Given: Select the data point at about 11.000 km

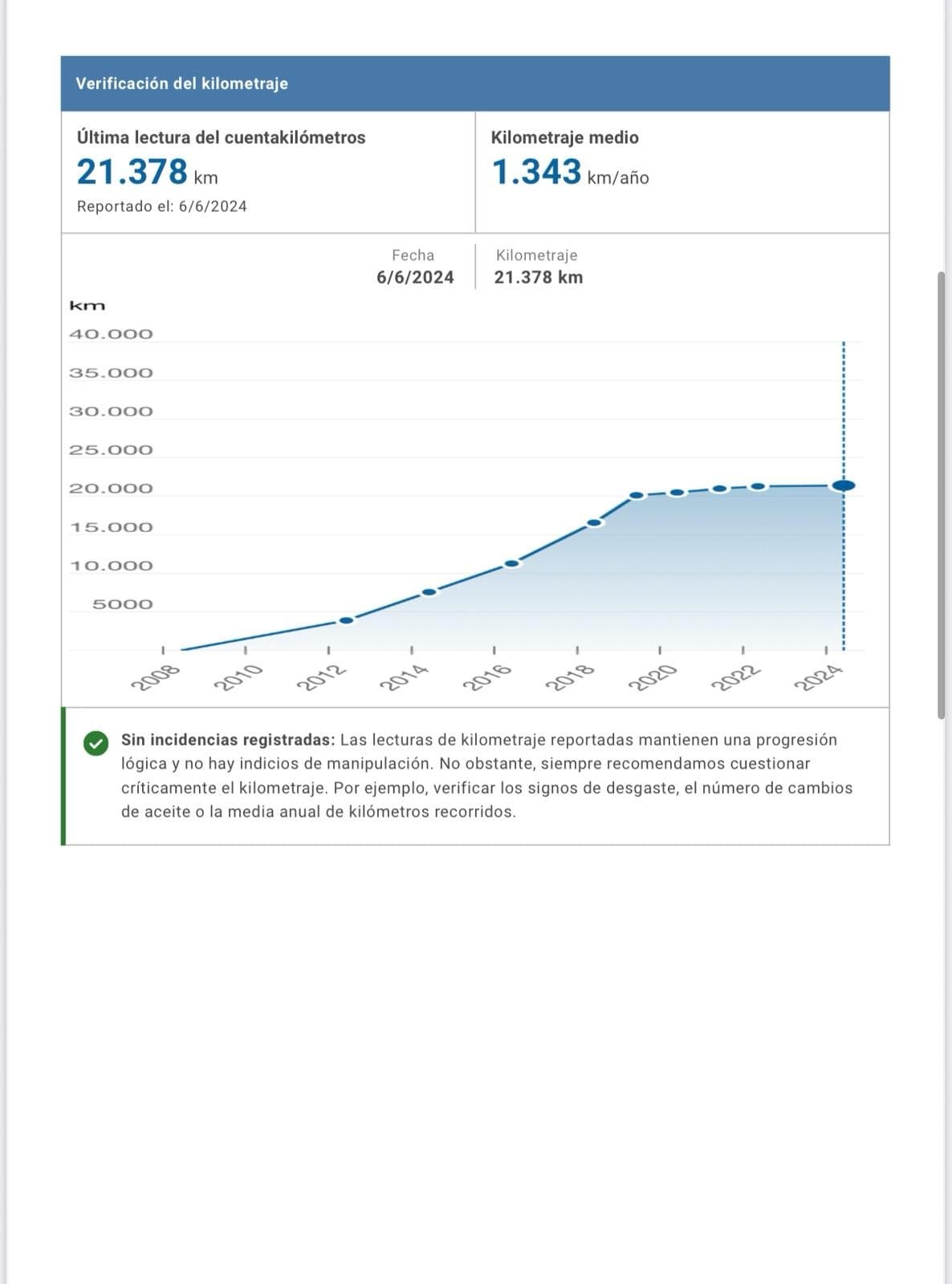Looking at the screenshot, I should tap(512, 563).
